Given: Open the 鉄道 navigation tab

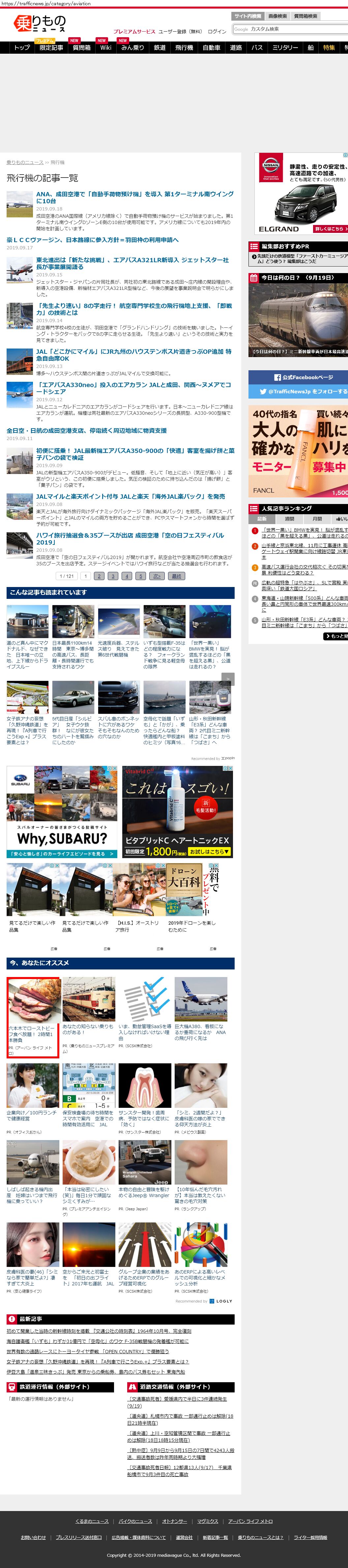Looking at the screenshot, I should click(160, 47).
